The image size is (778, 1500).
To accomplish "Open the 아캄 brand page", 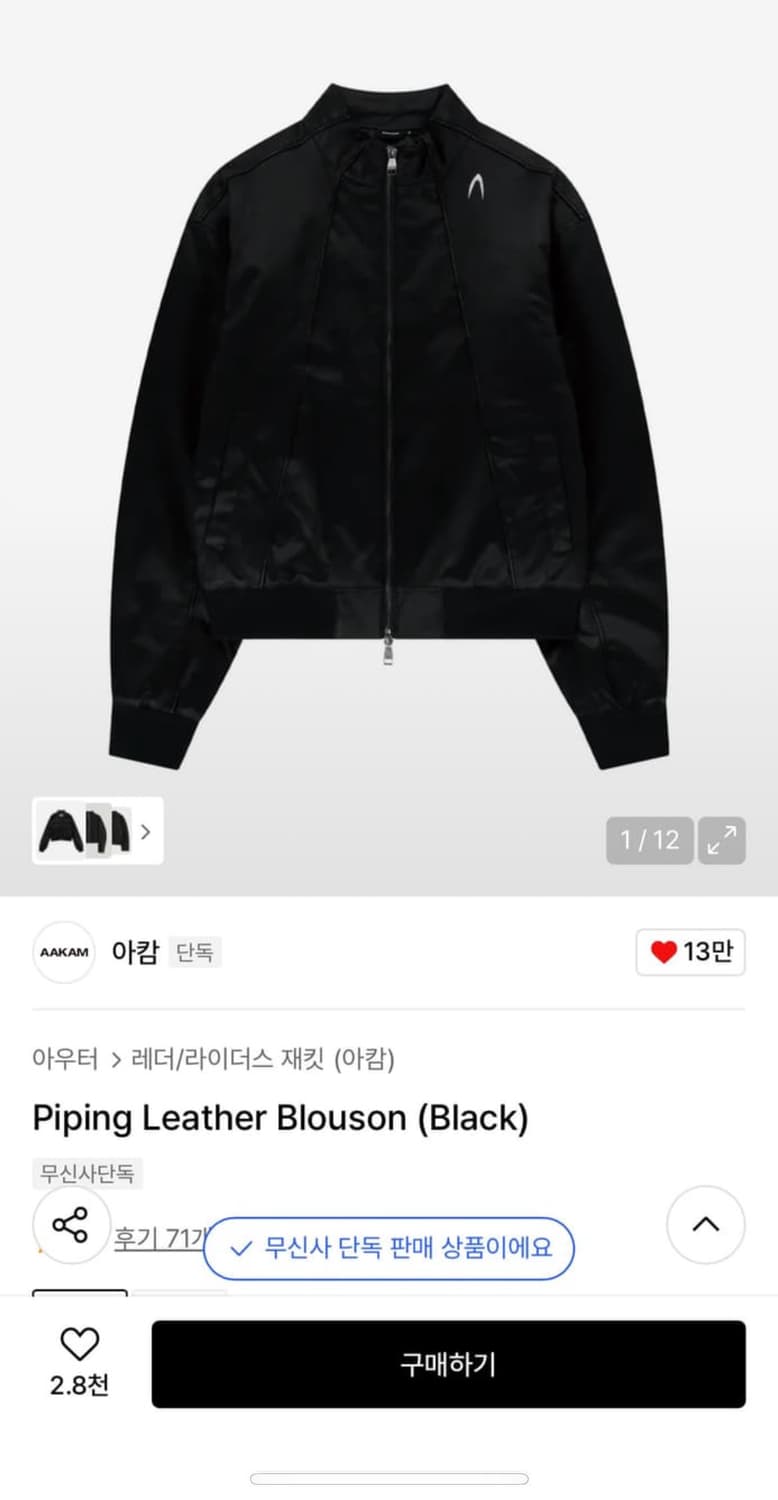I will [x=134, y=952].
